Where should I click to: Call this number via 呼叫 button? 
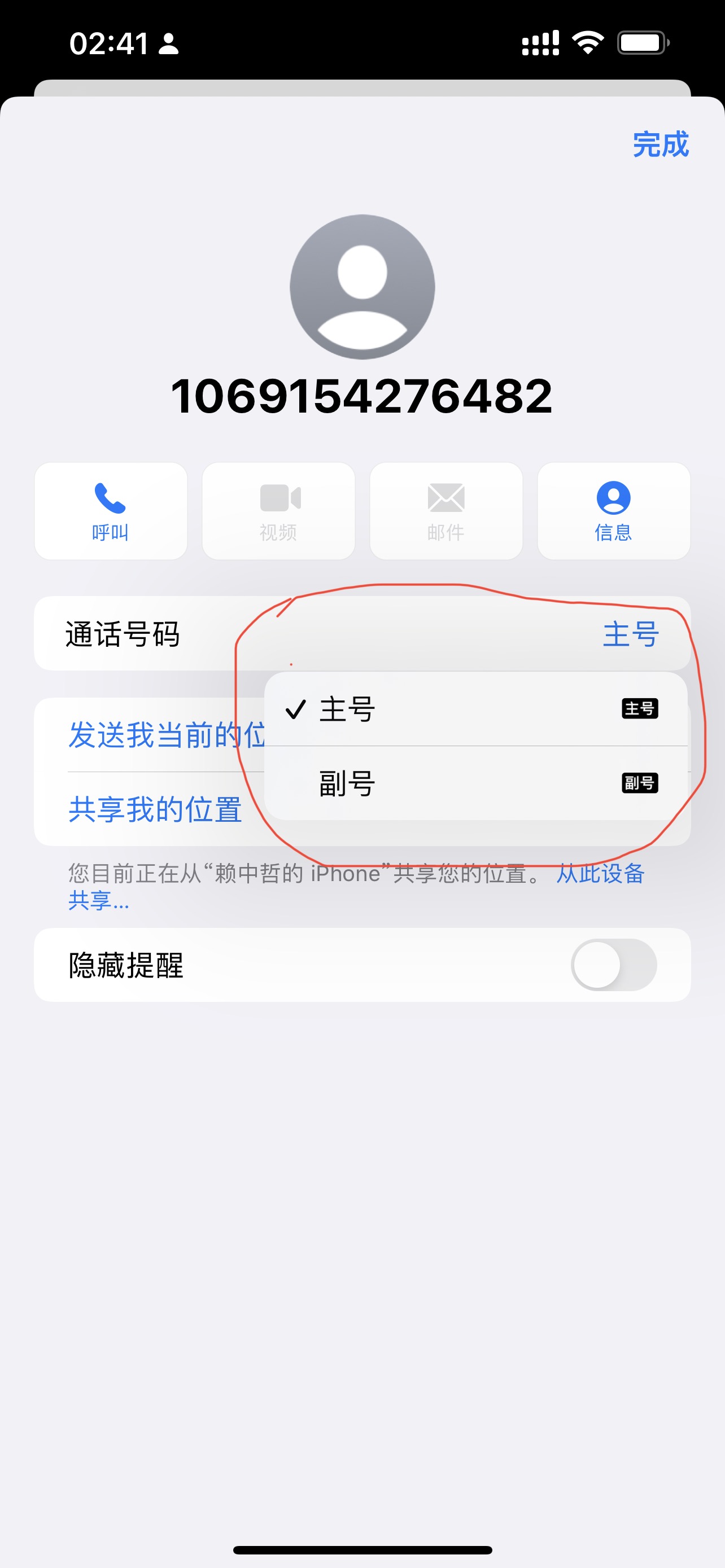pyautogui.click(x=111, y=511)
